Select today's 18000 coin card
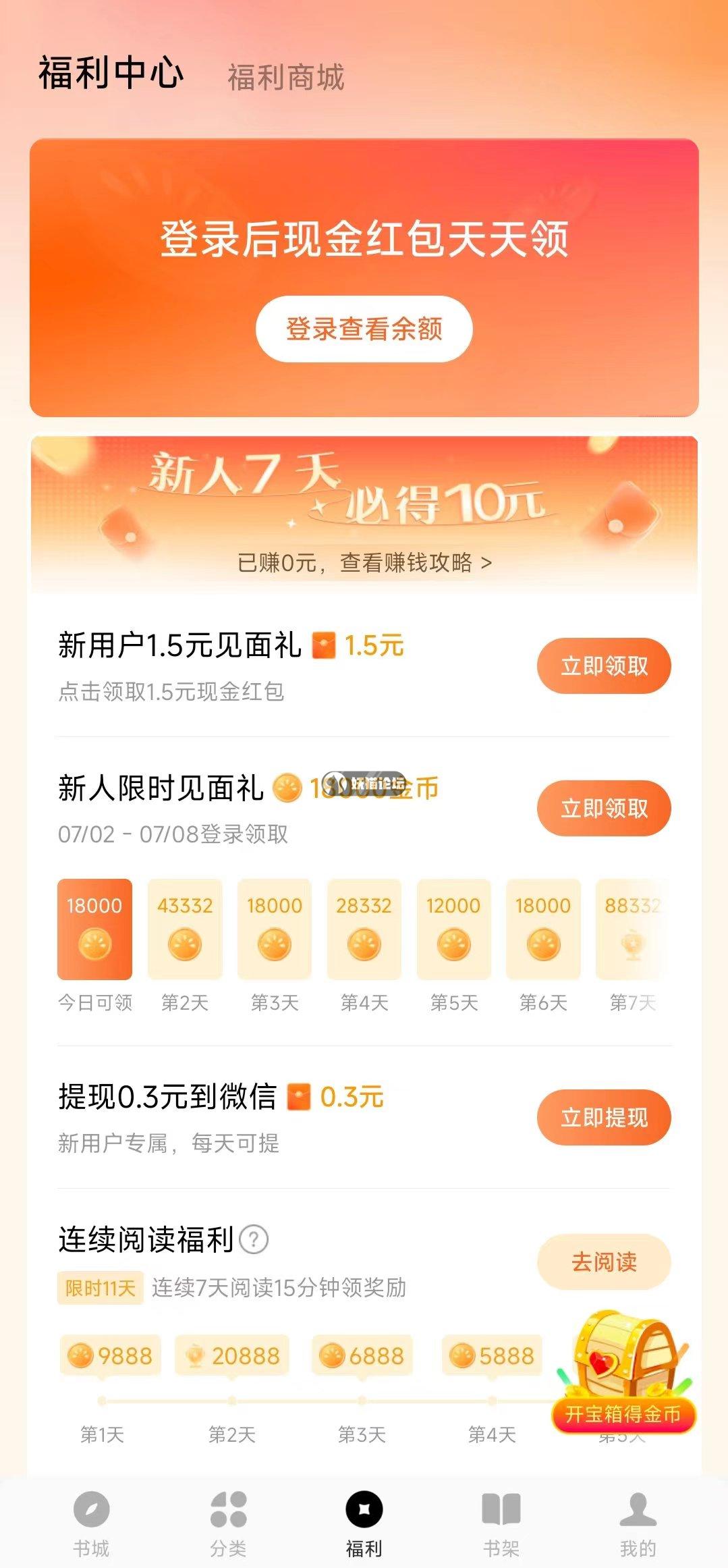Image resolution: width=728 pixels, height=1568 pixels. pos(94,929)
